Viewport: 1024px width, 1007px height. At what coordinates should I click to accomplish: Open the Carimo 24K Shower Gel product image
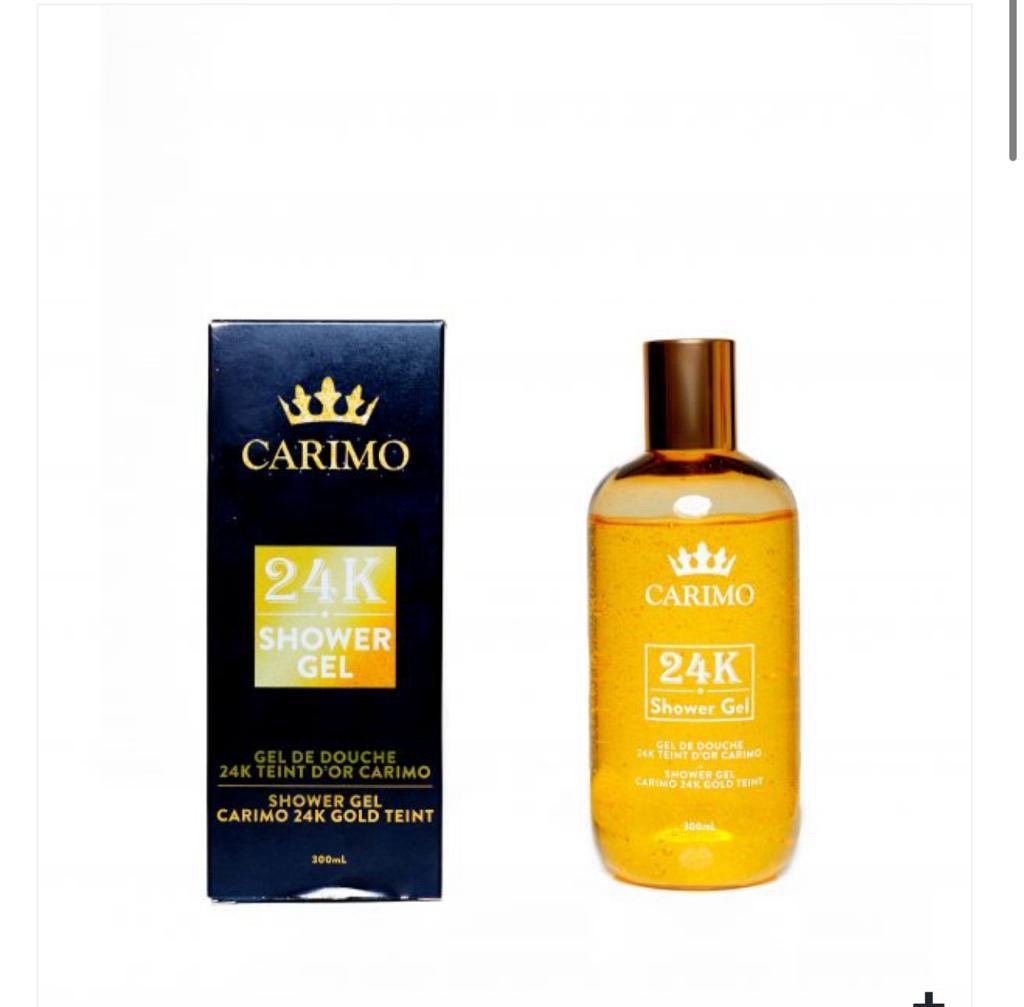click(504, 560)
